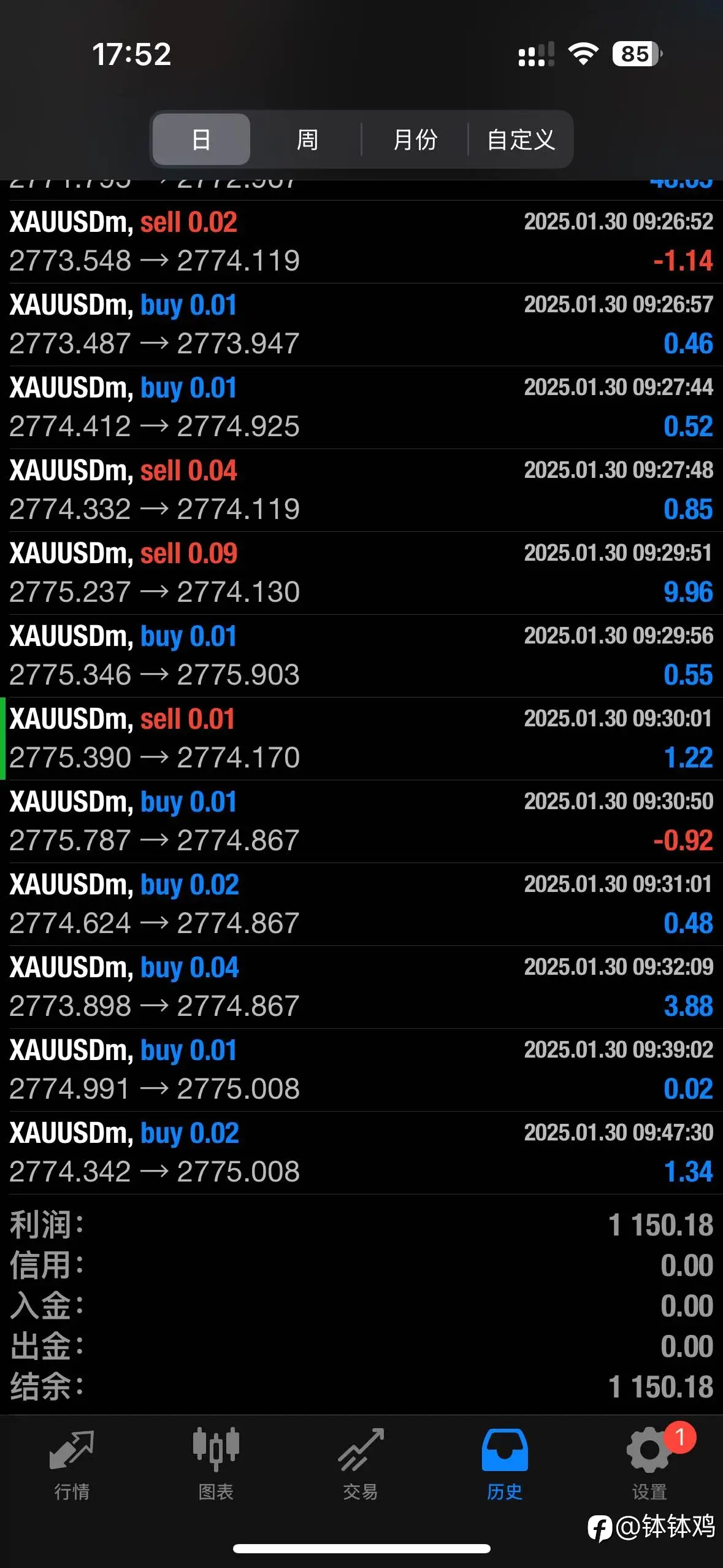Open the buy 0.01 trade at 09:39:02

tap(361, 1070)
